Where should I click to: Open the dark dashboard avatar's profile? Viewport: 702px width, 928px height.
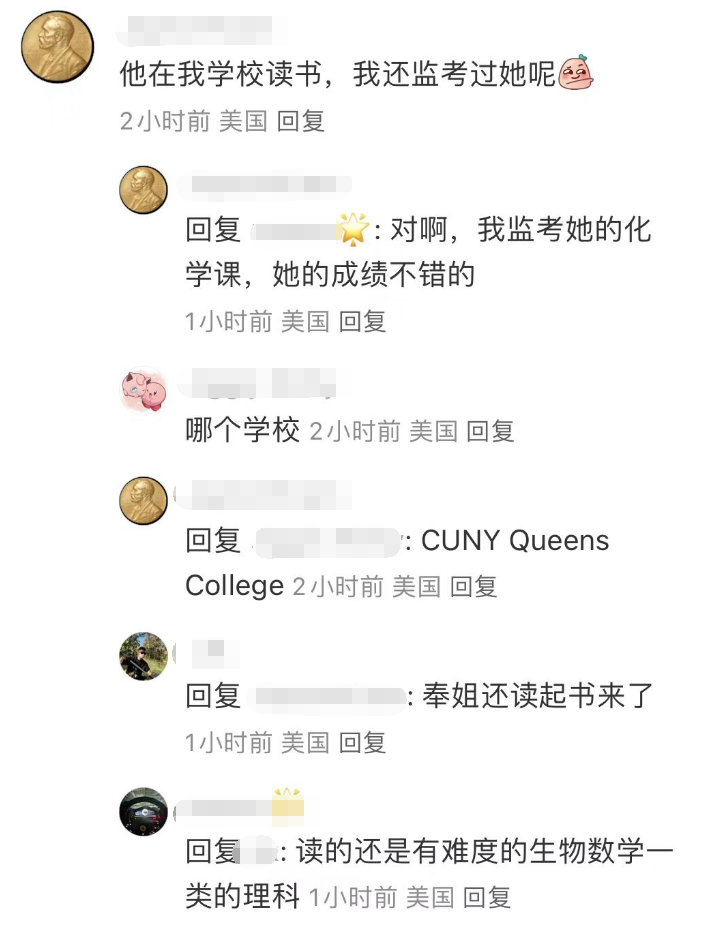click(x=143, y=811)
